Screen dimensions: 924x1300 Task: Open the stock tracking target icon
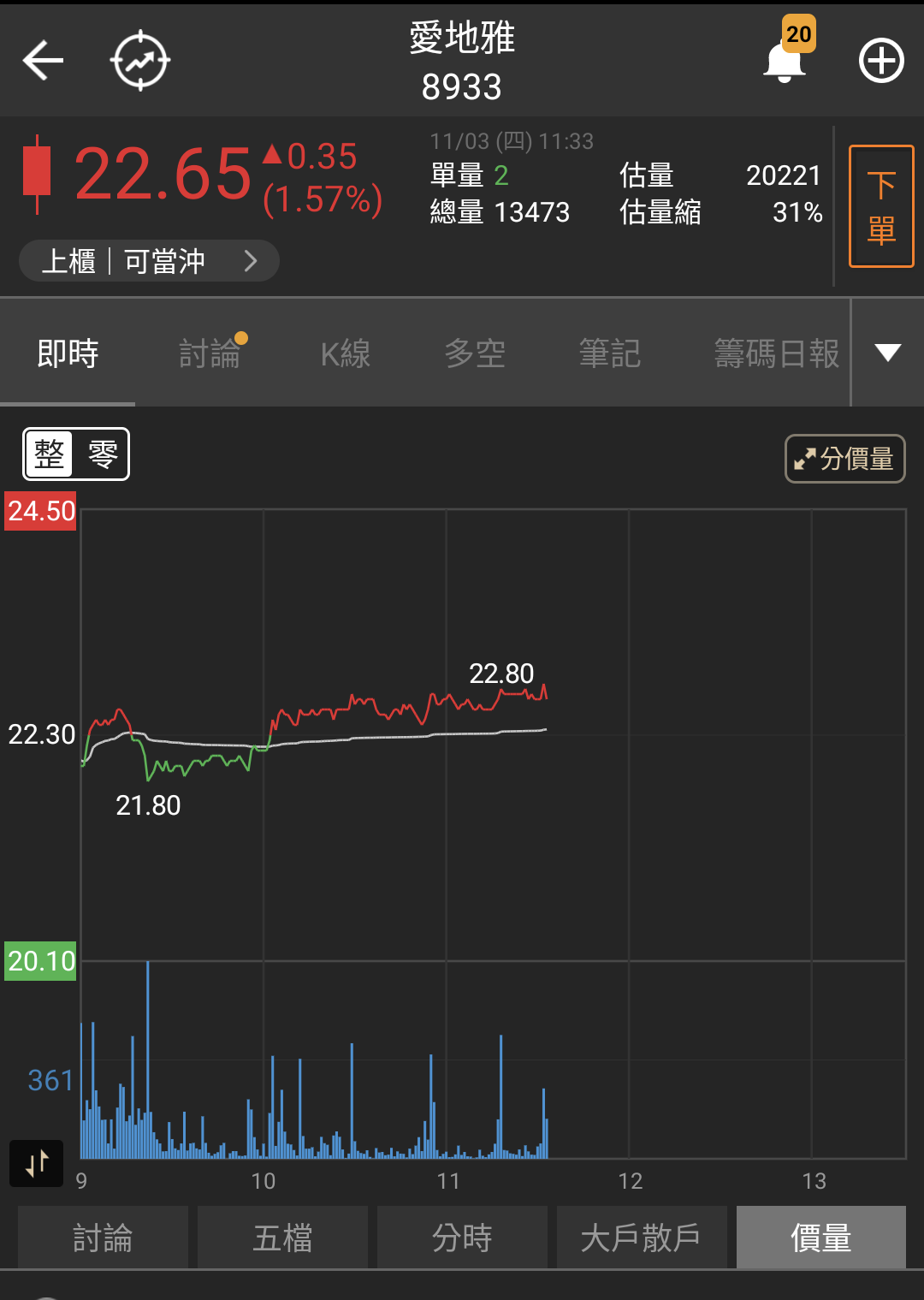pos(140,61)
